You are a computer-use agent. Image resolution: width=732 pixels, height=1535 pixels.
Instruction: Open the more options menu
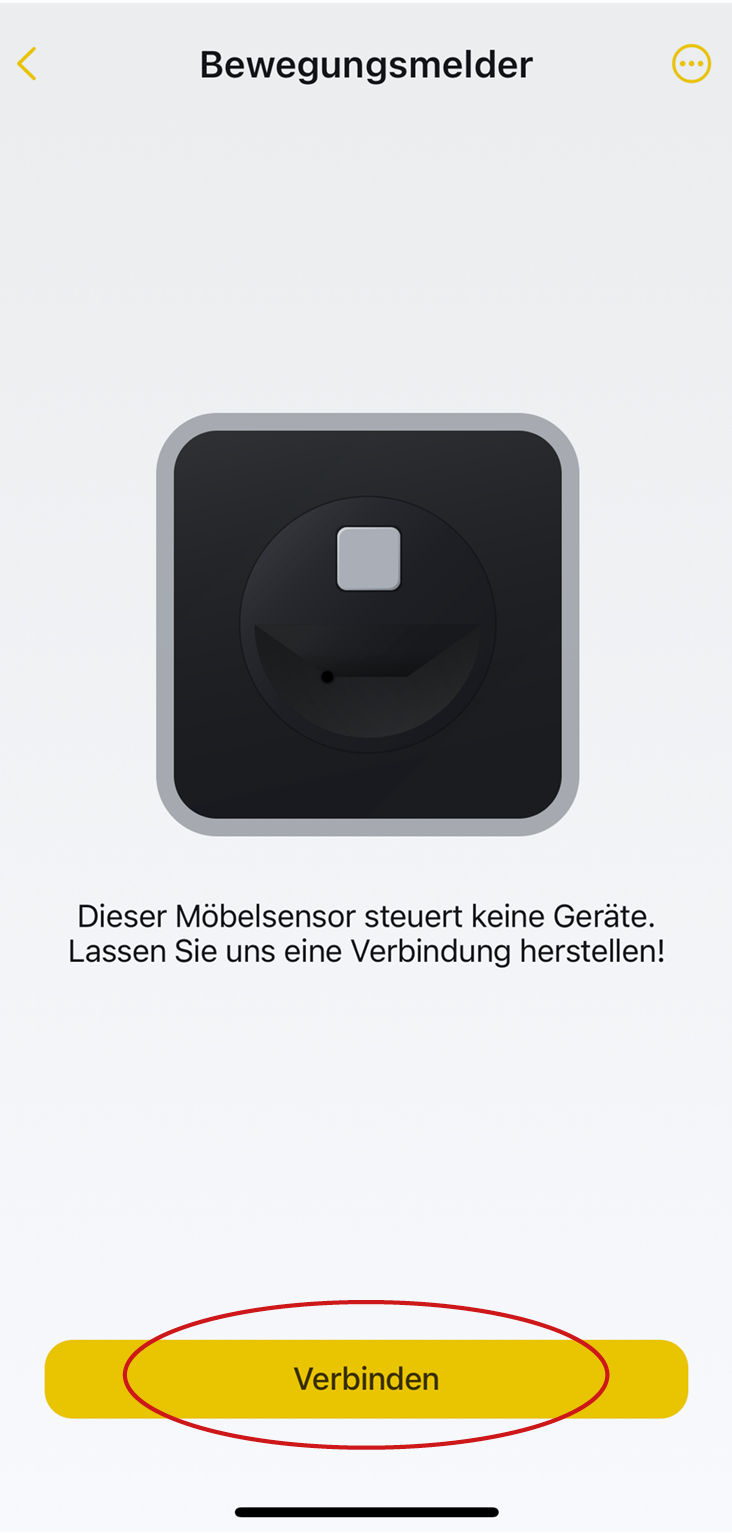690,64
